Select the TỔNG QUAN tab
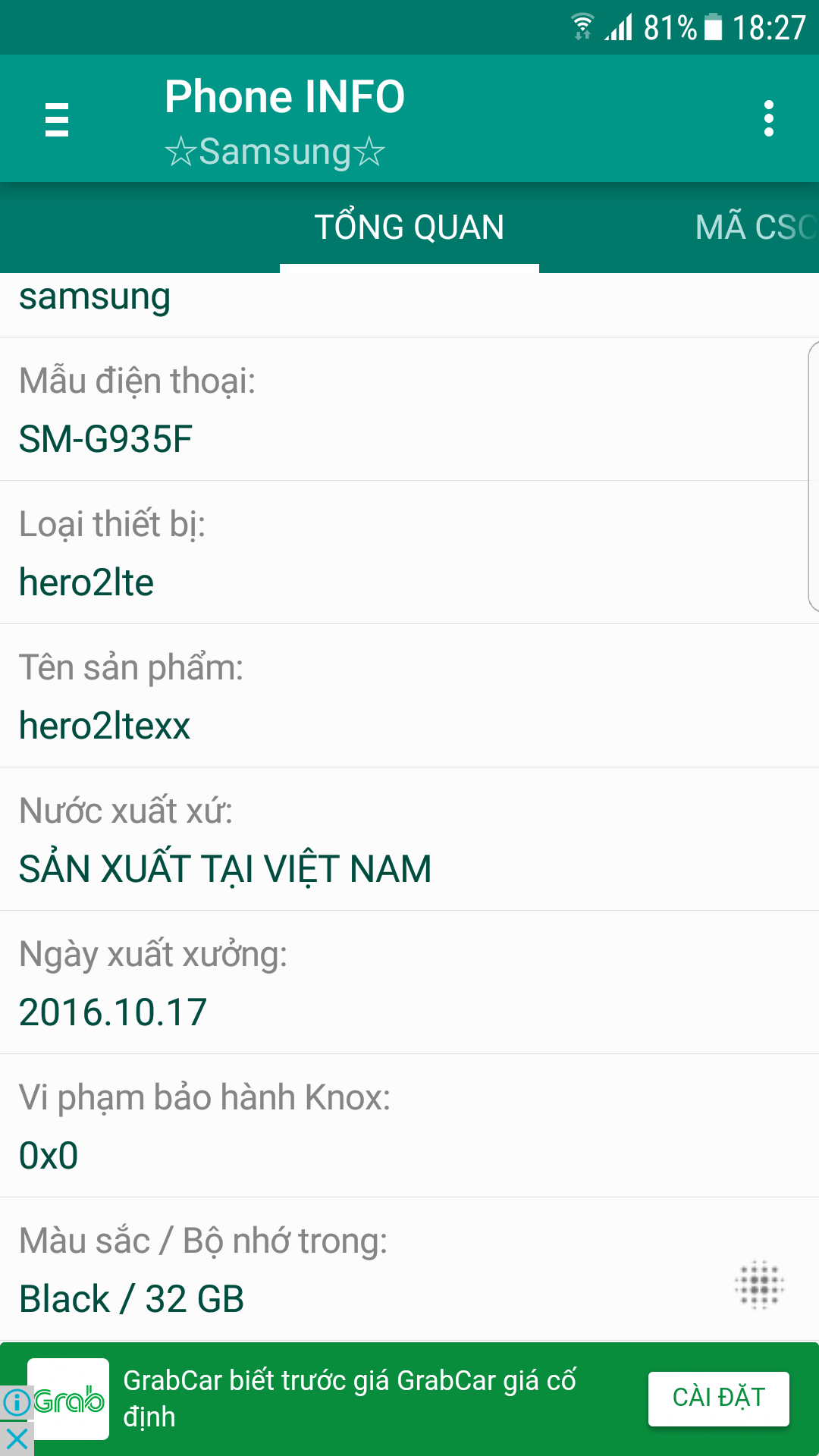Image resolution: width=819 pixels, height=1456 pixels. [409, 227]
